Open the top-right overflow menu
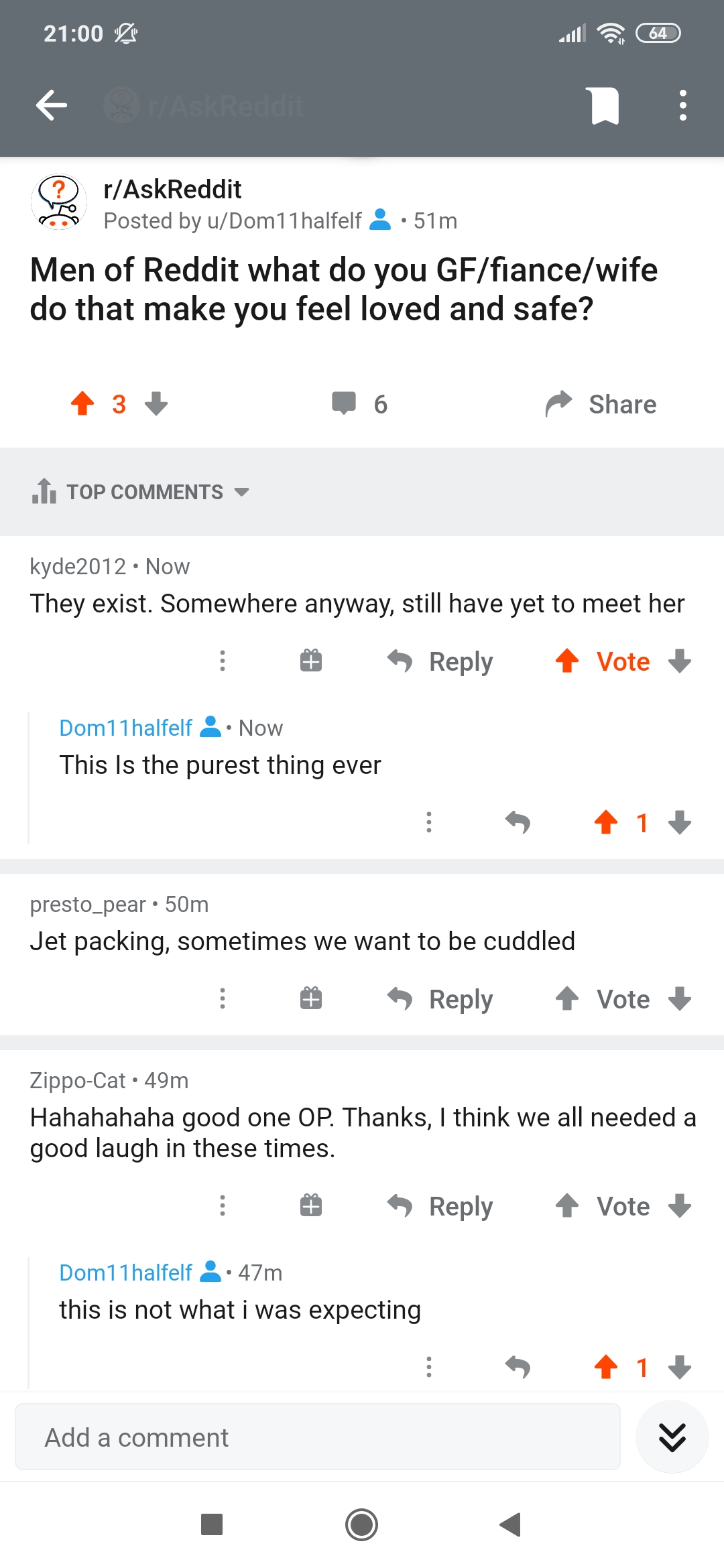724x1568 pixels. tap(682, 106)
